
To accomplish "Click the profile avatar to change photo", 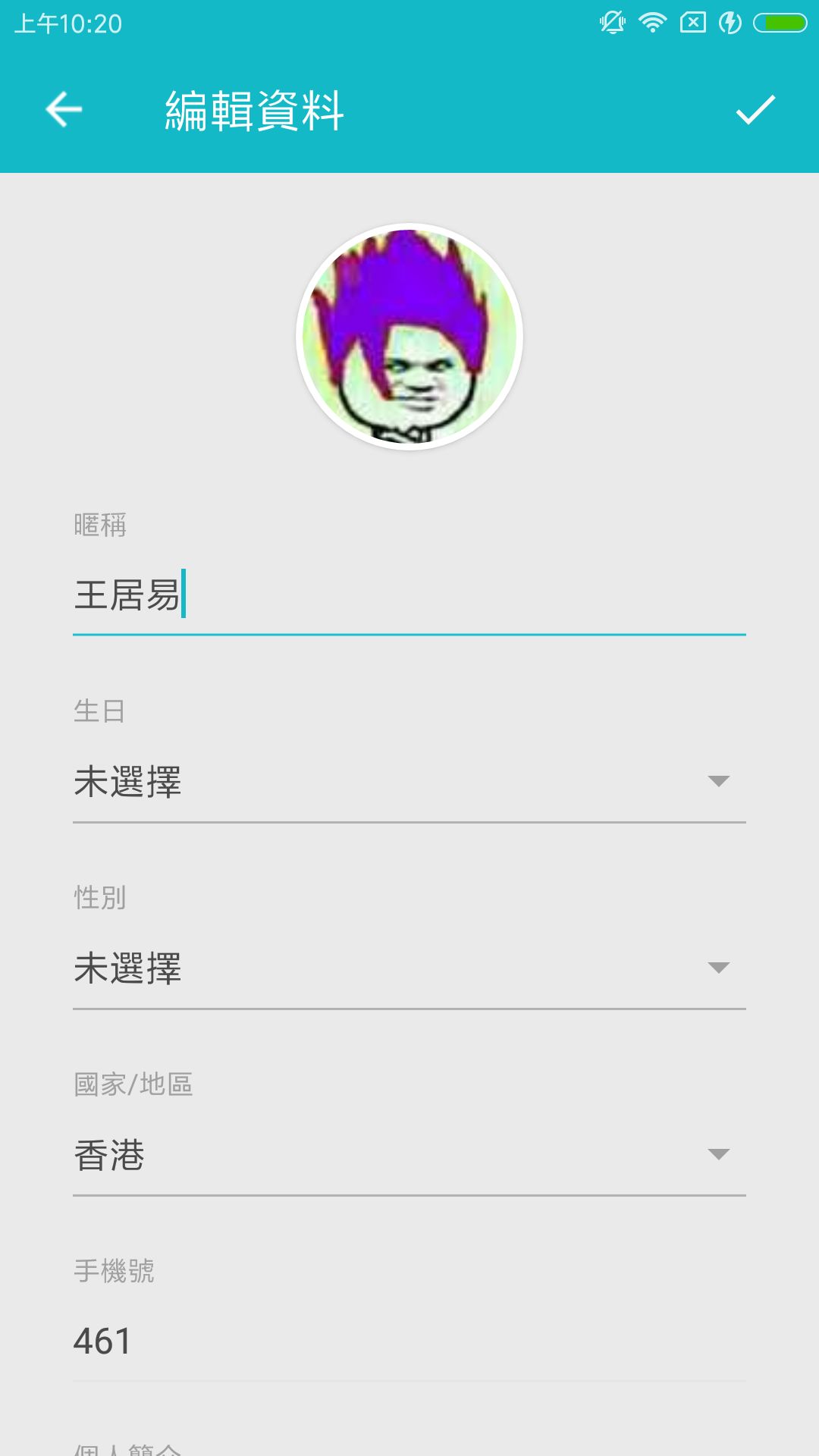I will pos(409,339).
